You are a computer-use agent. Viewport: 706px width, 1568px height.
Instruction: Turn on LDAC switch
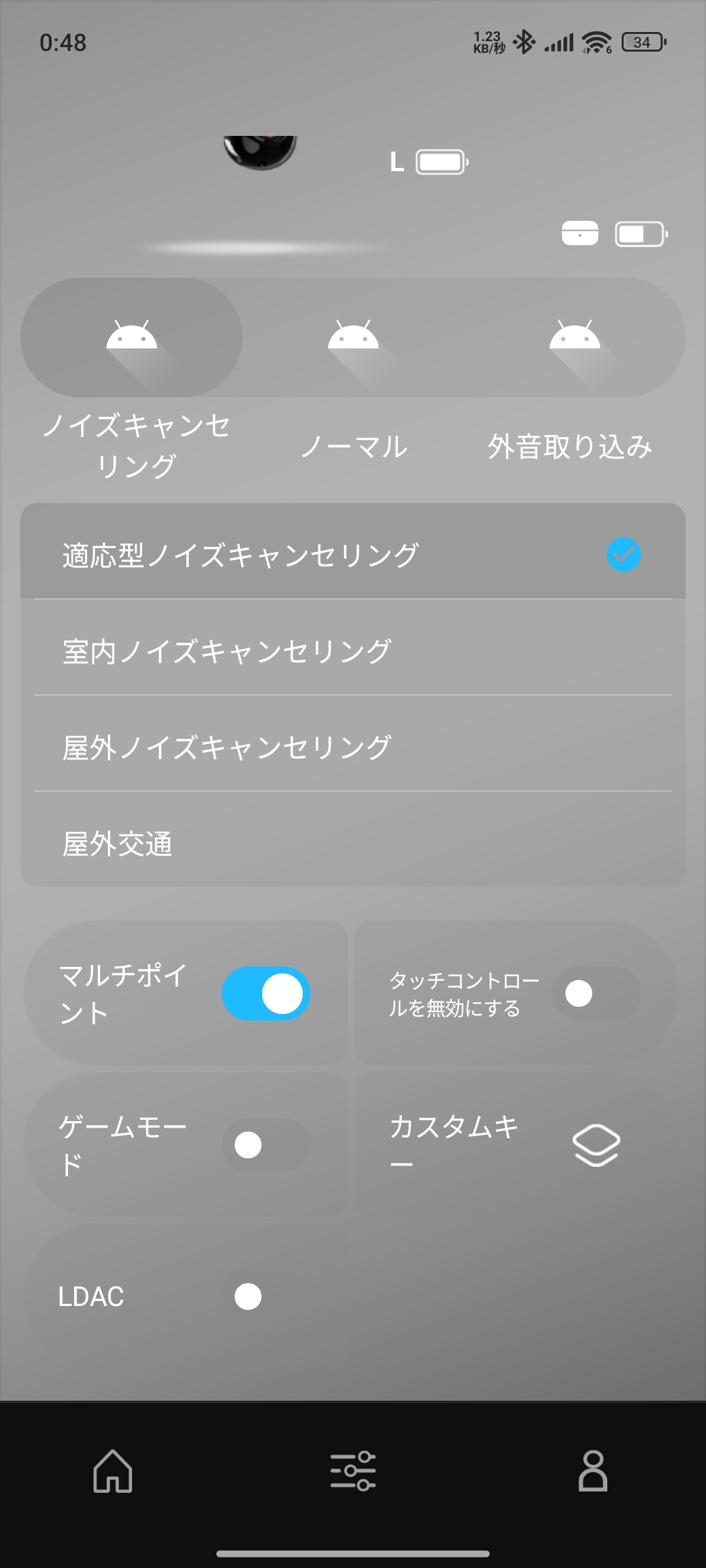(265, 1296)
